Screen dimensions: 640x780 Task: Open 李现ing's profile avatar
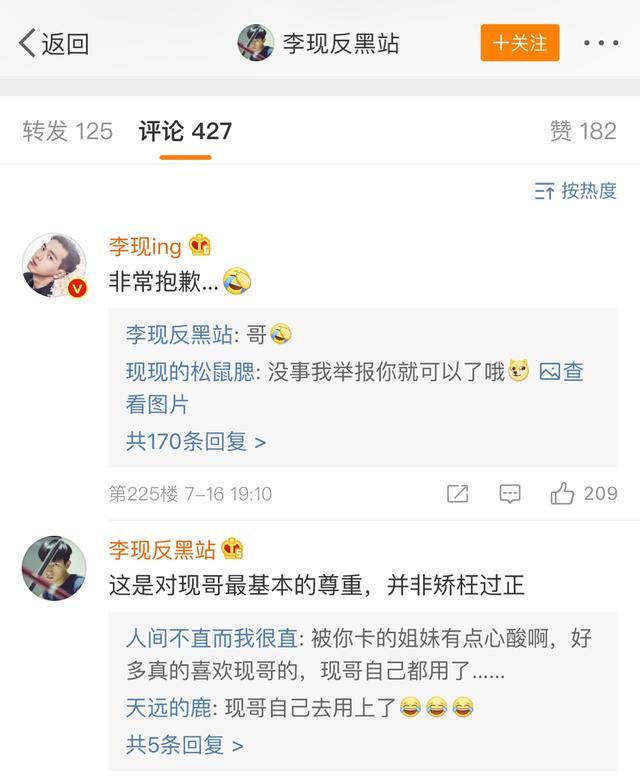coord(54,266)
